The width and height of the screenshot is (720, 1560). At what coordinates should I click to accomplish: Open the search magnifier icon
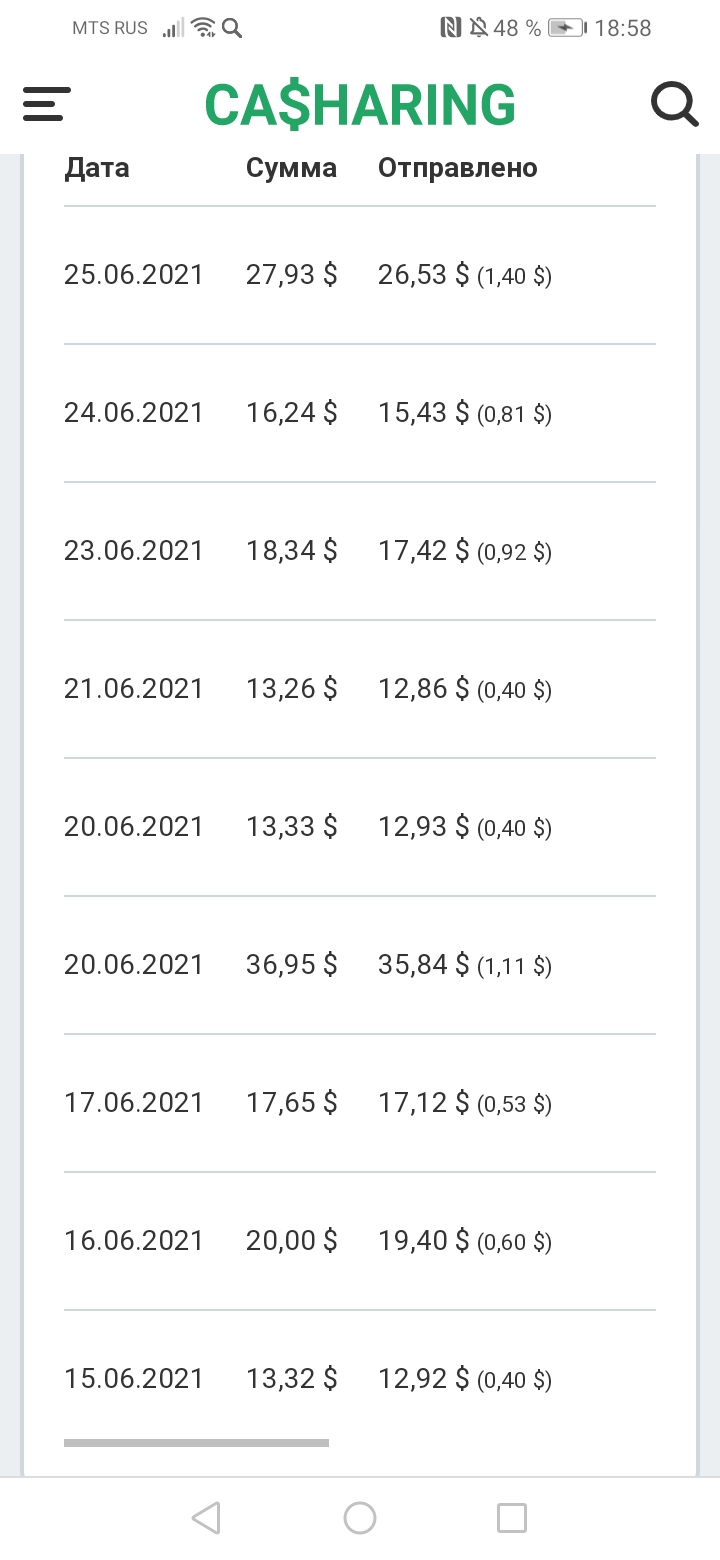675,104
